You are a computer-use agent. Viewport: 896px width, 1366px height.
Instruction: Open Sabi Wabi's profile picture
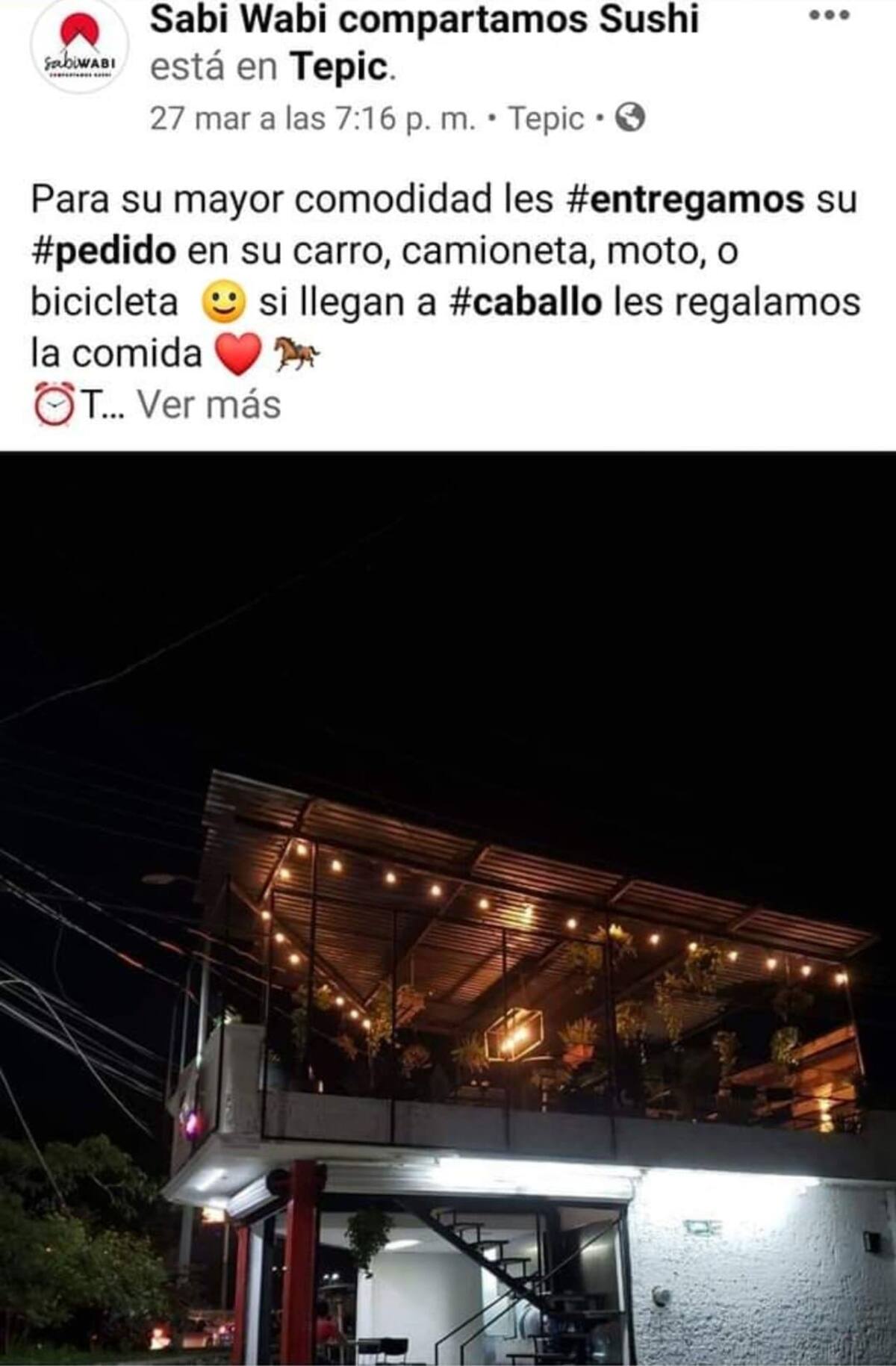click(x=79, y=46)
